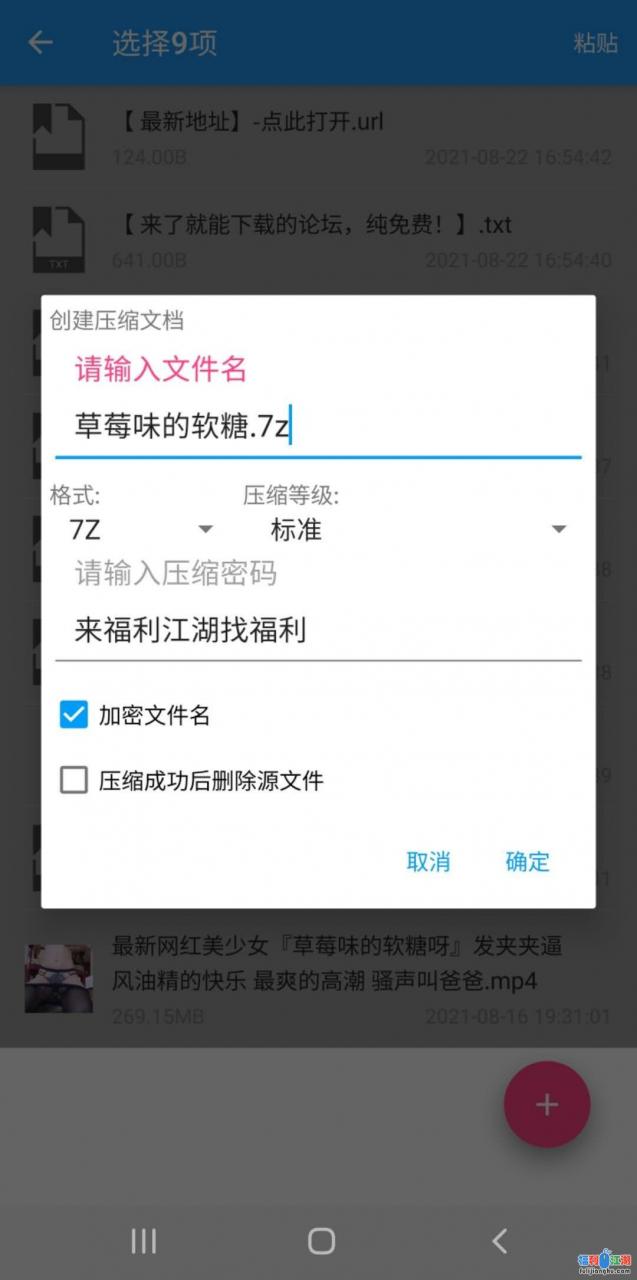Edit the archive file name field
637x1280 pixels.
point(317,427)
